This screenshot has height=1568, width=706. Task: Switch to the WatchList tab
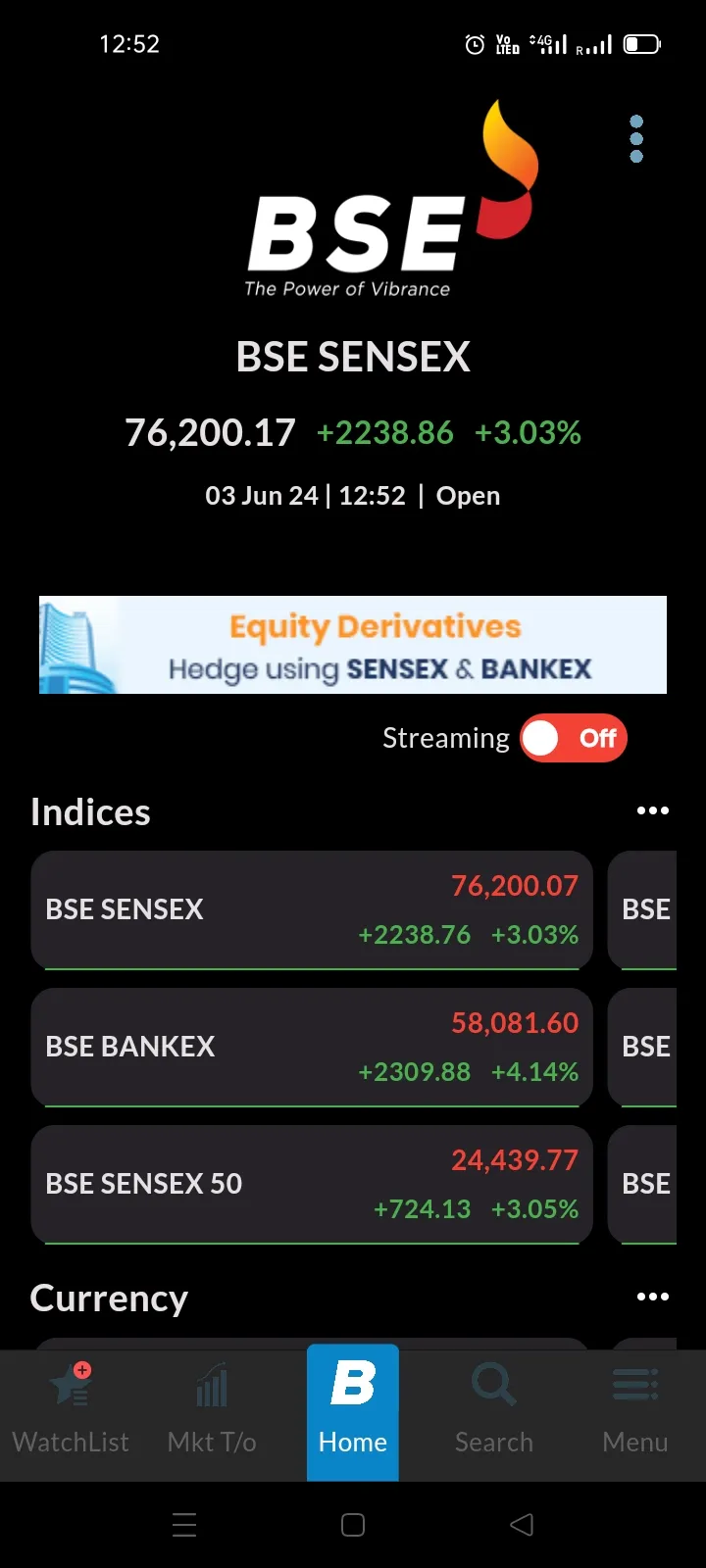pyautogui.click(x=71, y=1411)
